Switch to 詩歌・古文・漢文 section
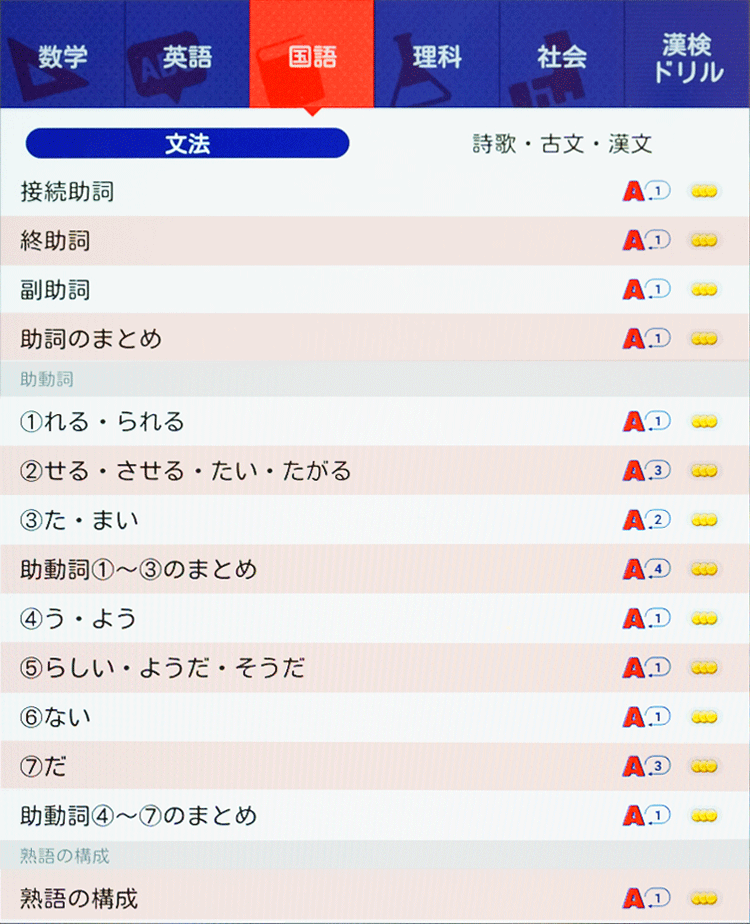 [562, 144]
